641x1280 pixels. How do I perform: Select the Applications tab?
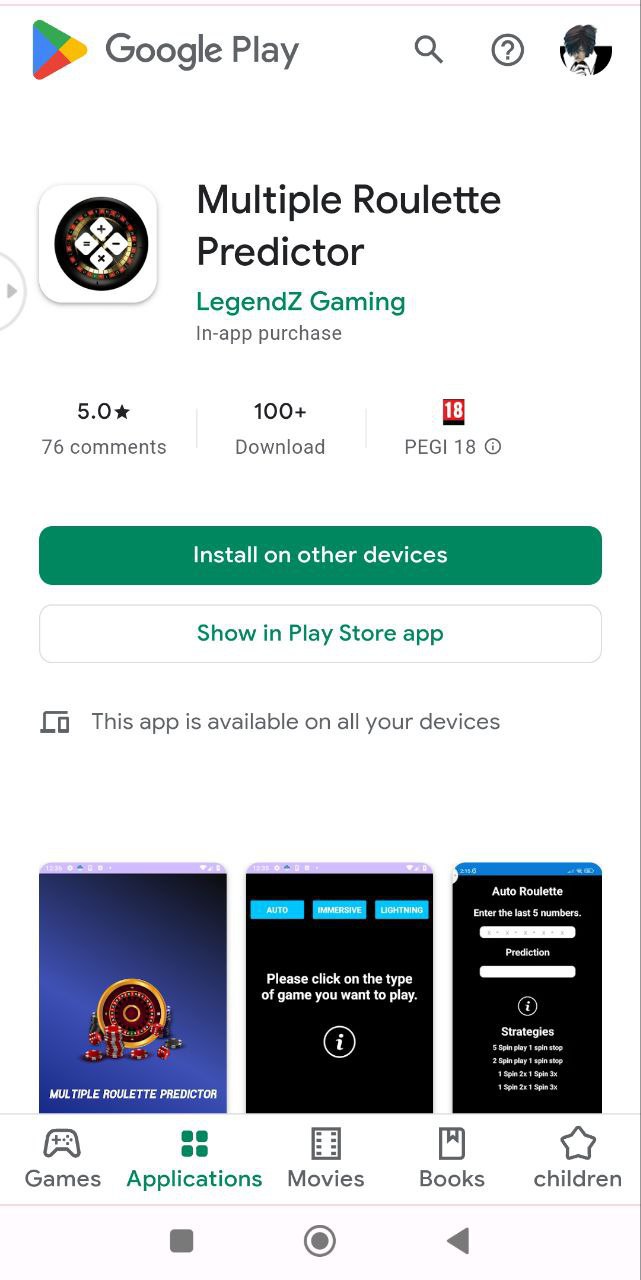194,1159
